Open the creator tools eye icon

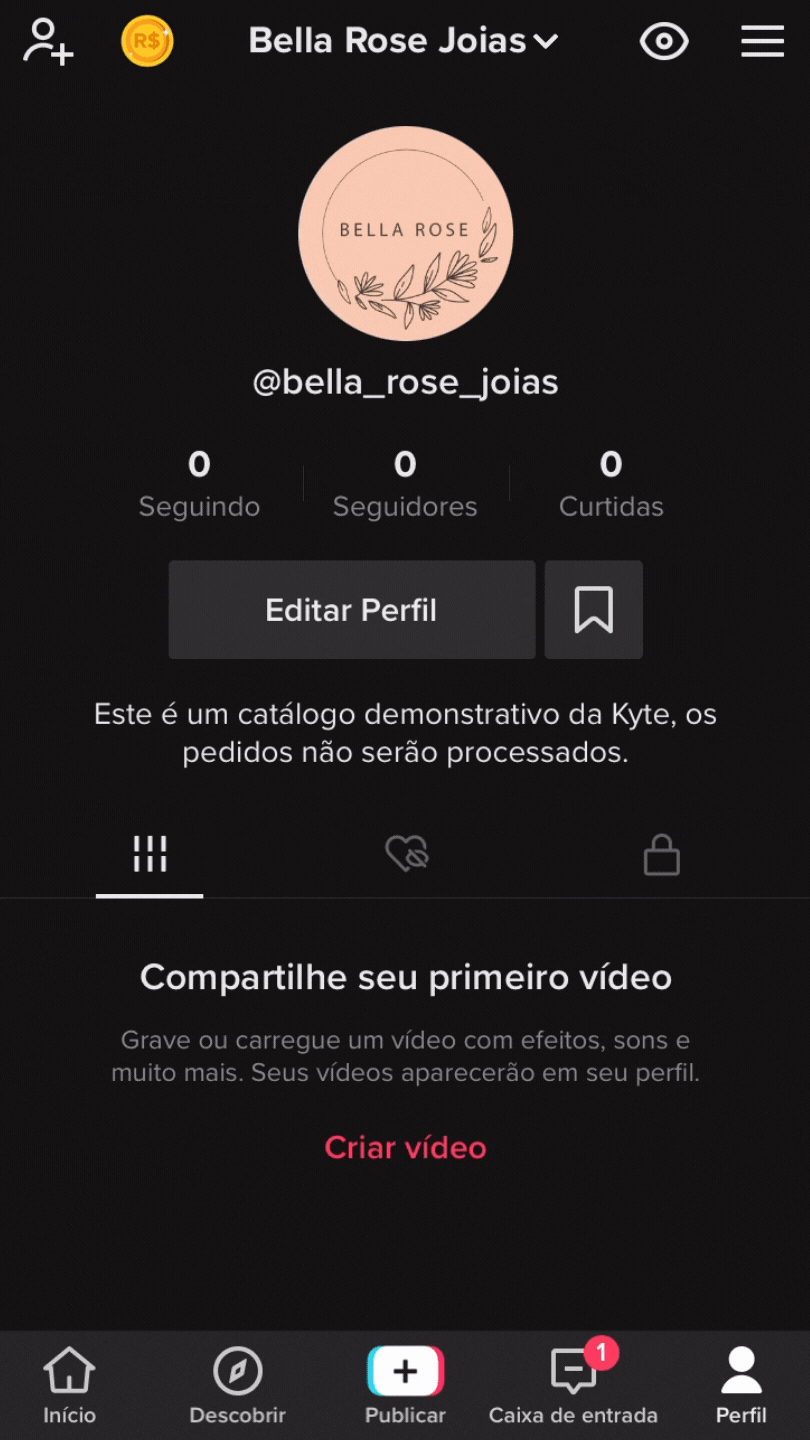click(x=664, y=41)
